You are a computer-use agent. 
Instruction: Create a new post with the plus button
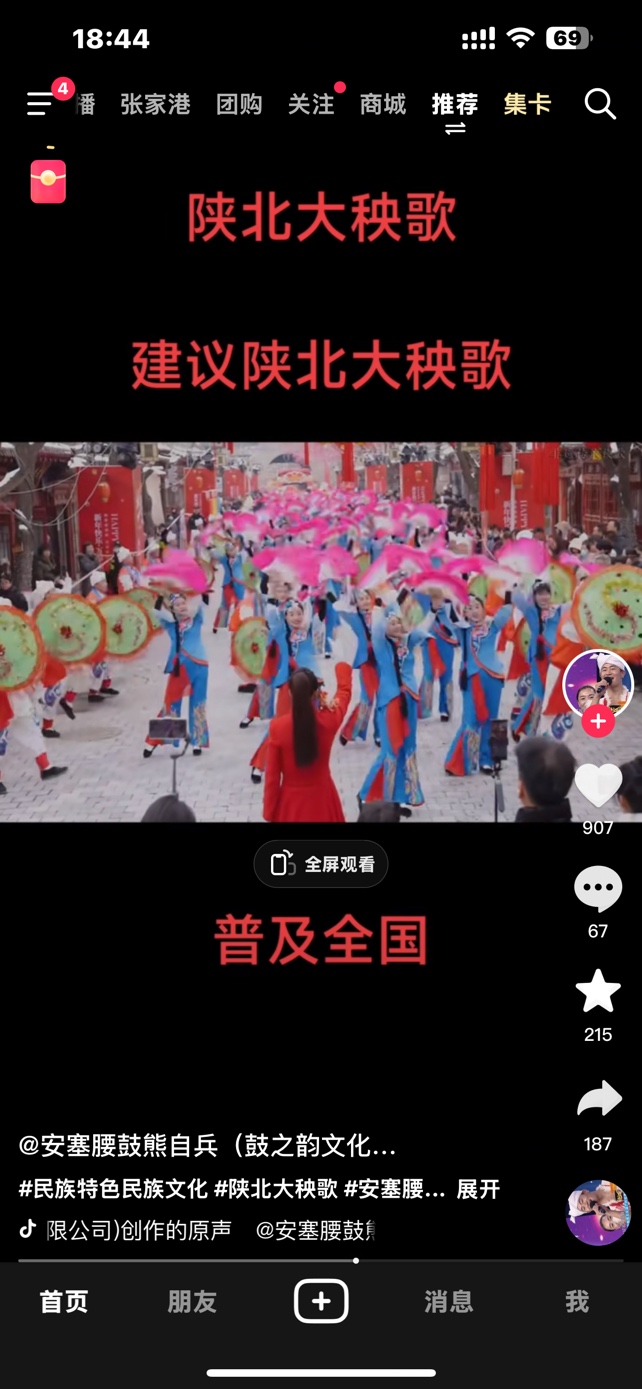coord(321,1301)
